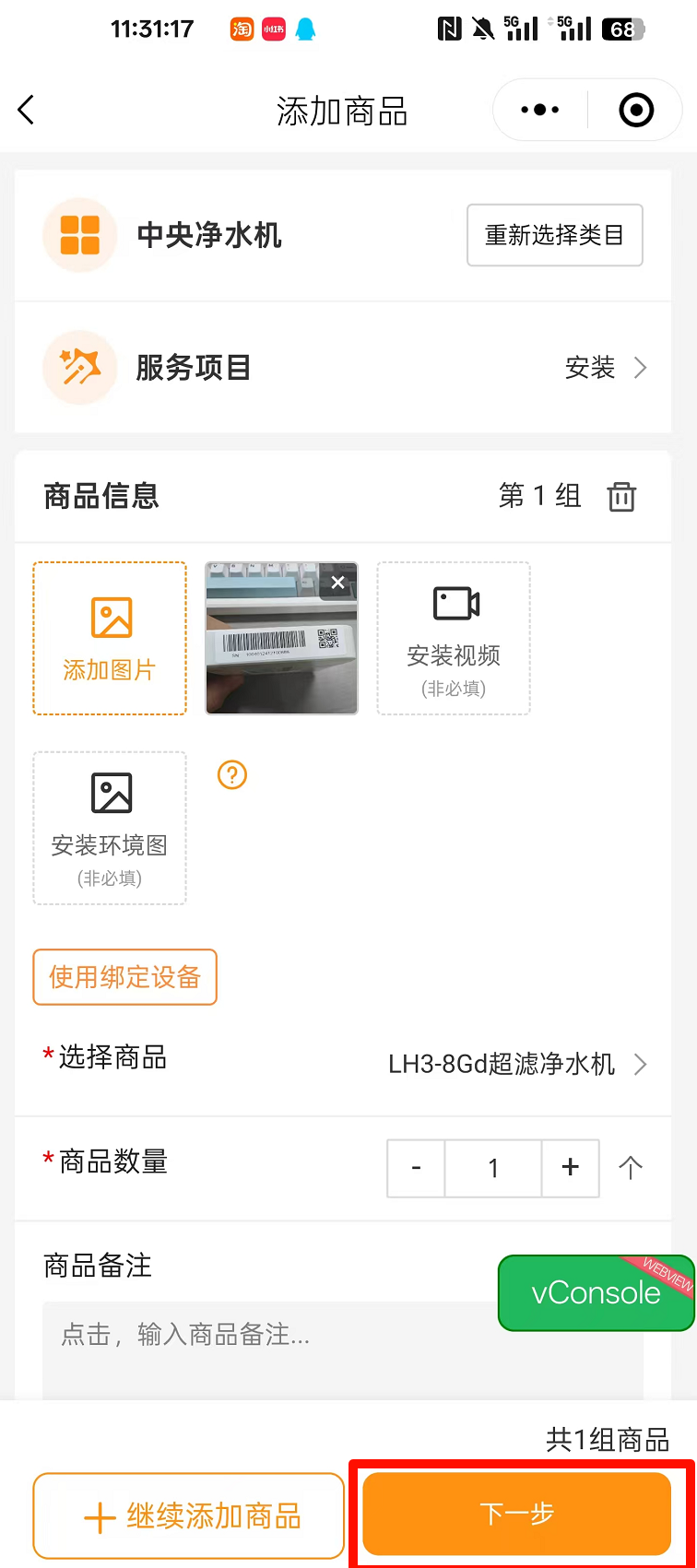Tap 使用绑定设备 button
697x1568 pixels.
pos(125,977)
